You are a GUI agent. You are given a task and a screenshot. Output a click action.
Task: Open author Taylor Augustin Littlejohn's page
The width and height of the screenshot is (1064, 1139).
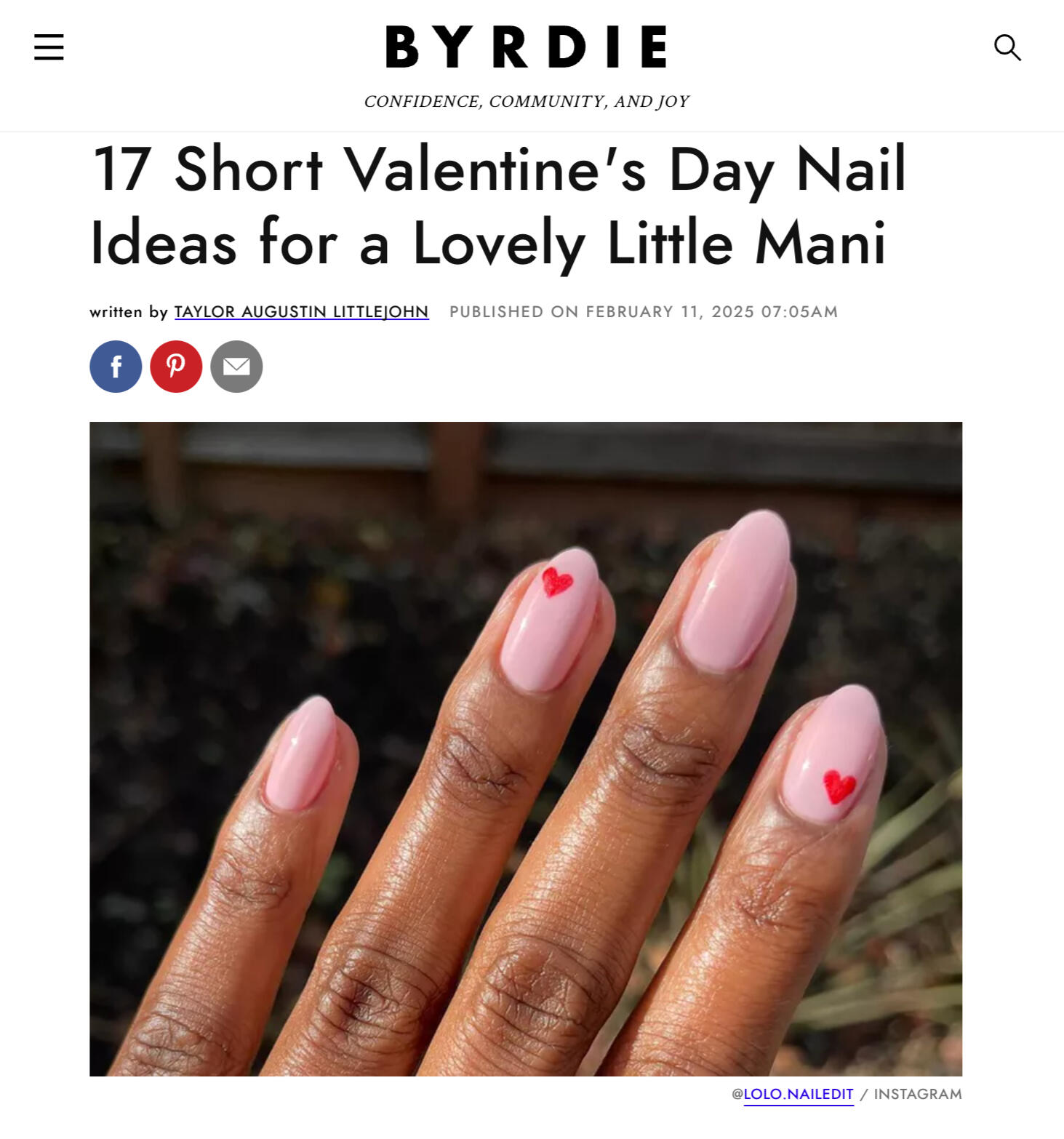301,312
